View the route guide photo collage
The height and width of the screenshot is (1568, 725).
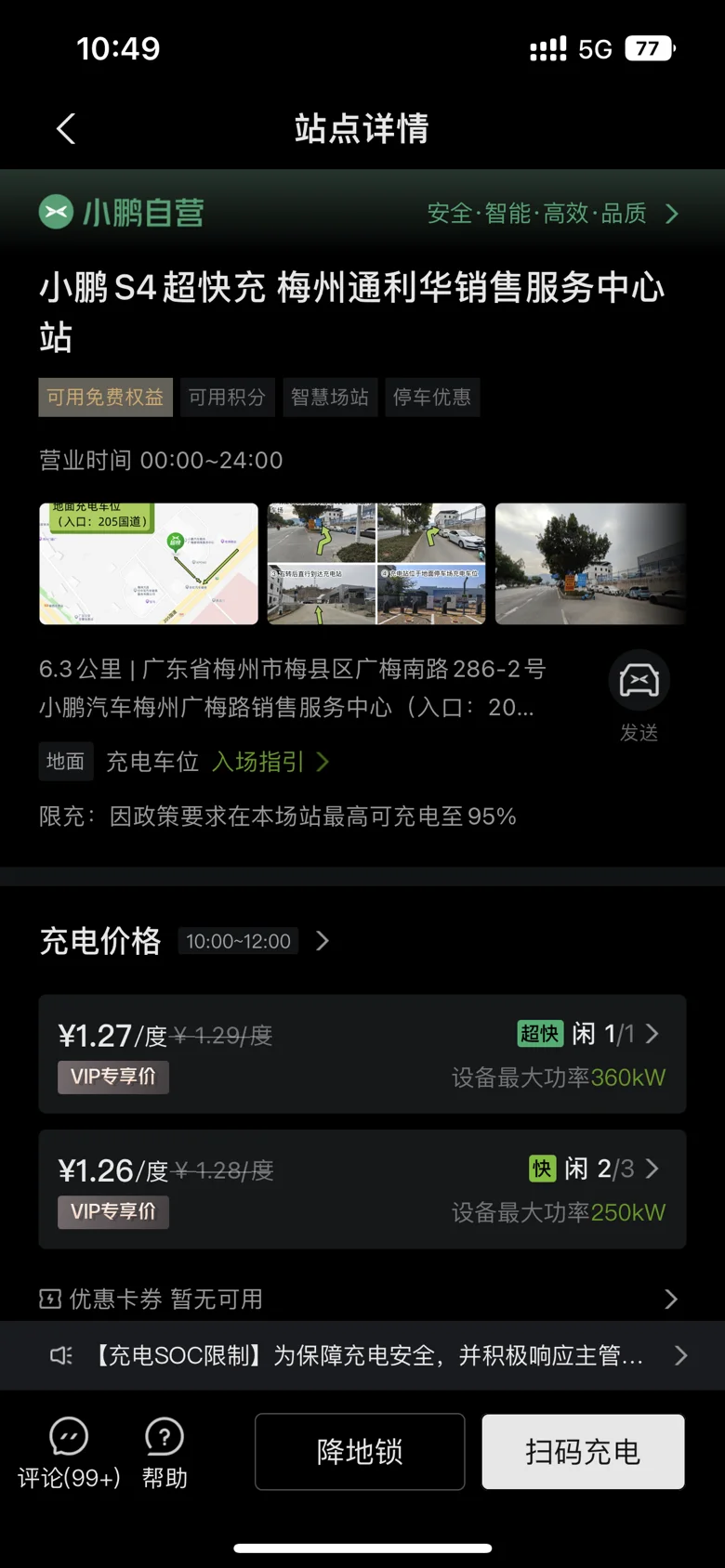click(376, 564)
